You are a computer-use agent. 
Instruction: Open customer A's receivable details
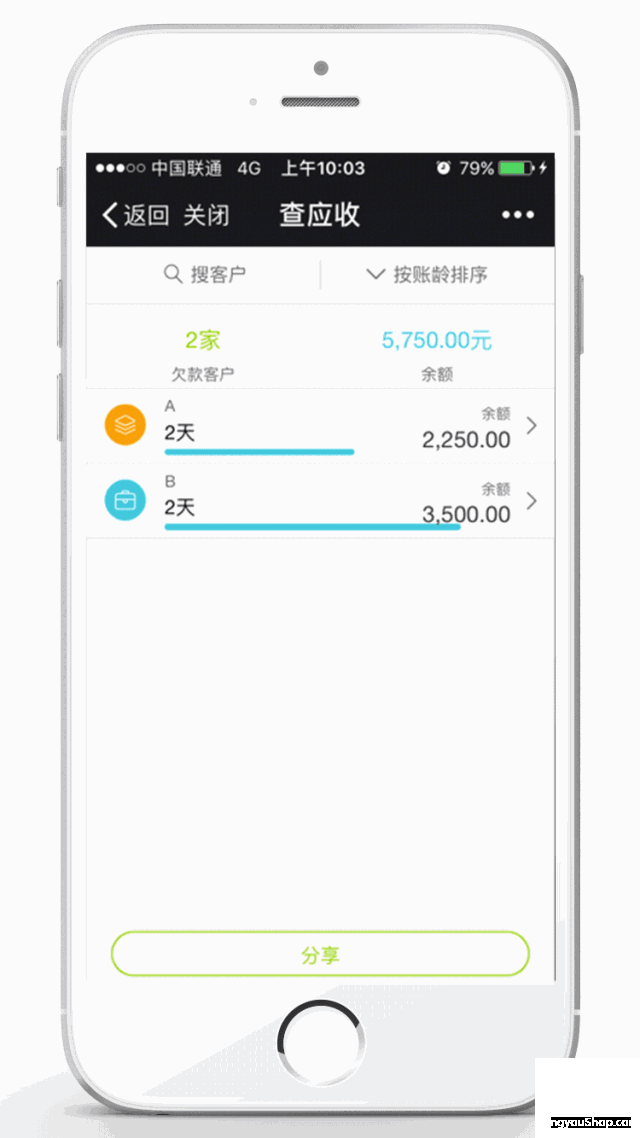(320, 427)
